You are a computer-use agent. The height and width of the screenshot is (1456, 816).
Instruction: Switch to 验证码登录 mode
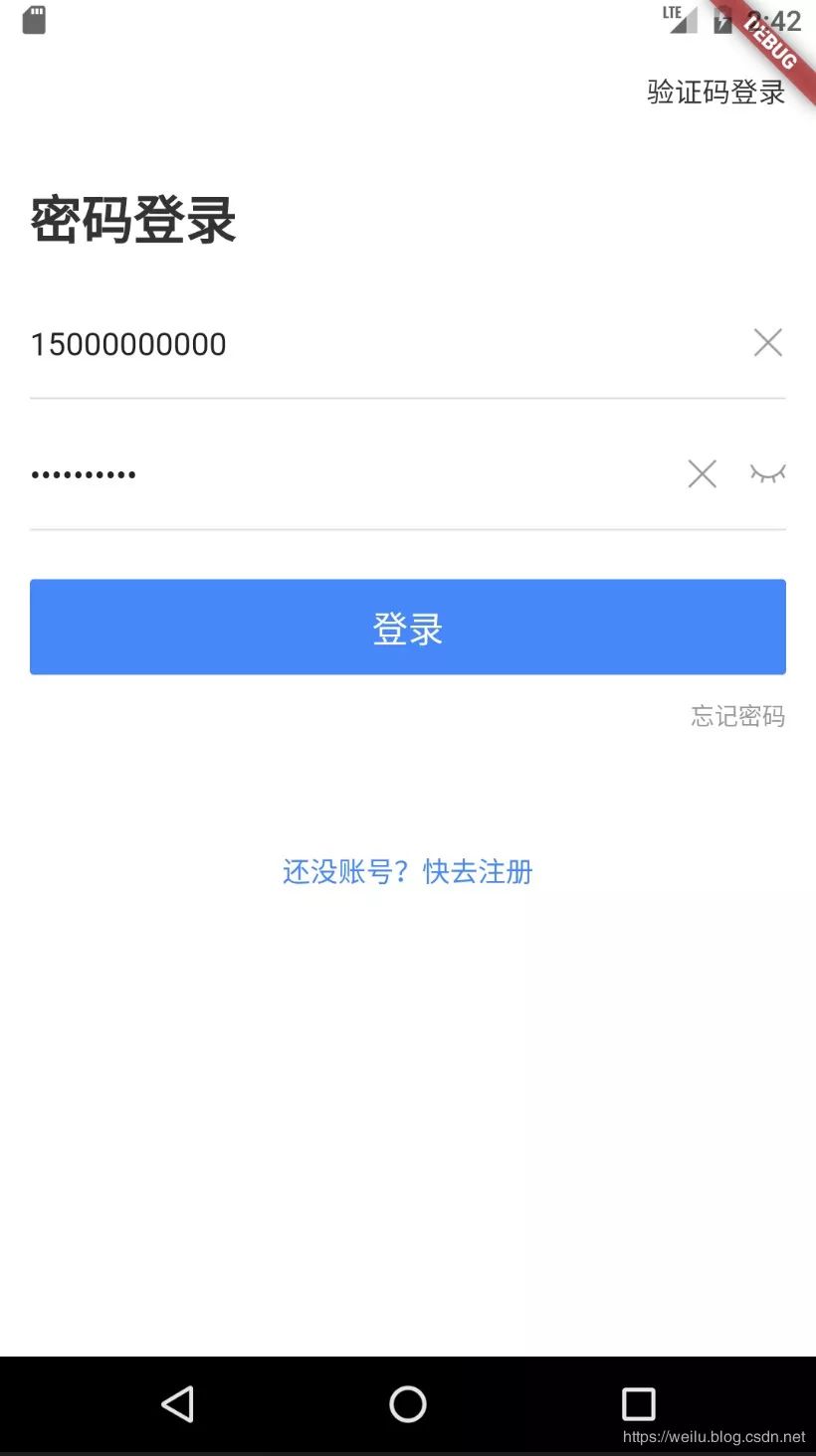(x=715, y=92)
